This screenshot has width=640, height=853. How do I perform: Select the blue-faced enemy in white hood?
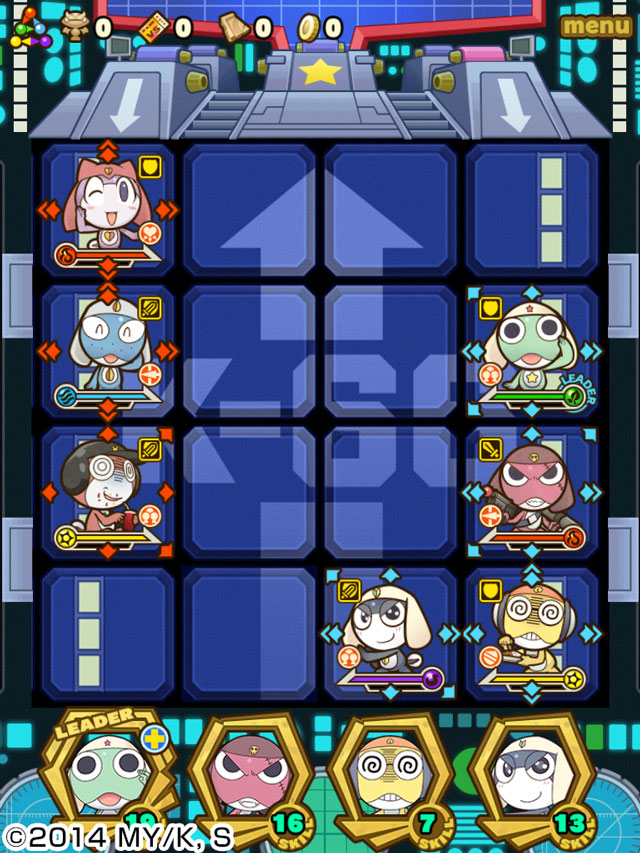tap(106, 351)
